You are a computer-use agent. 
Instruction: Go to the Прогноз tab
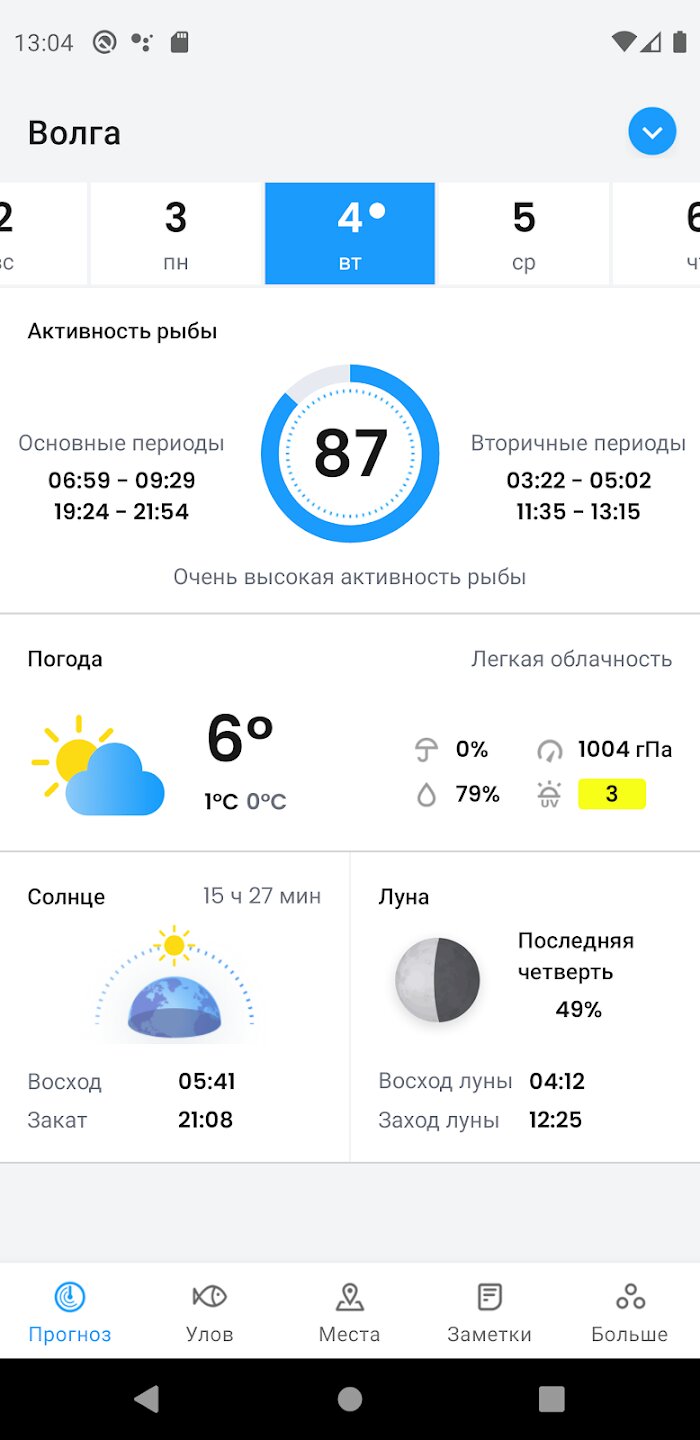tap(70, 1312)
